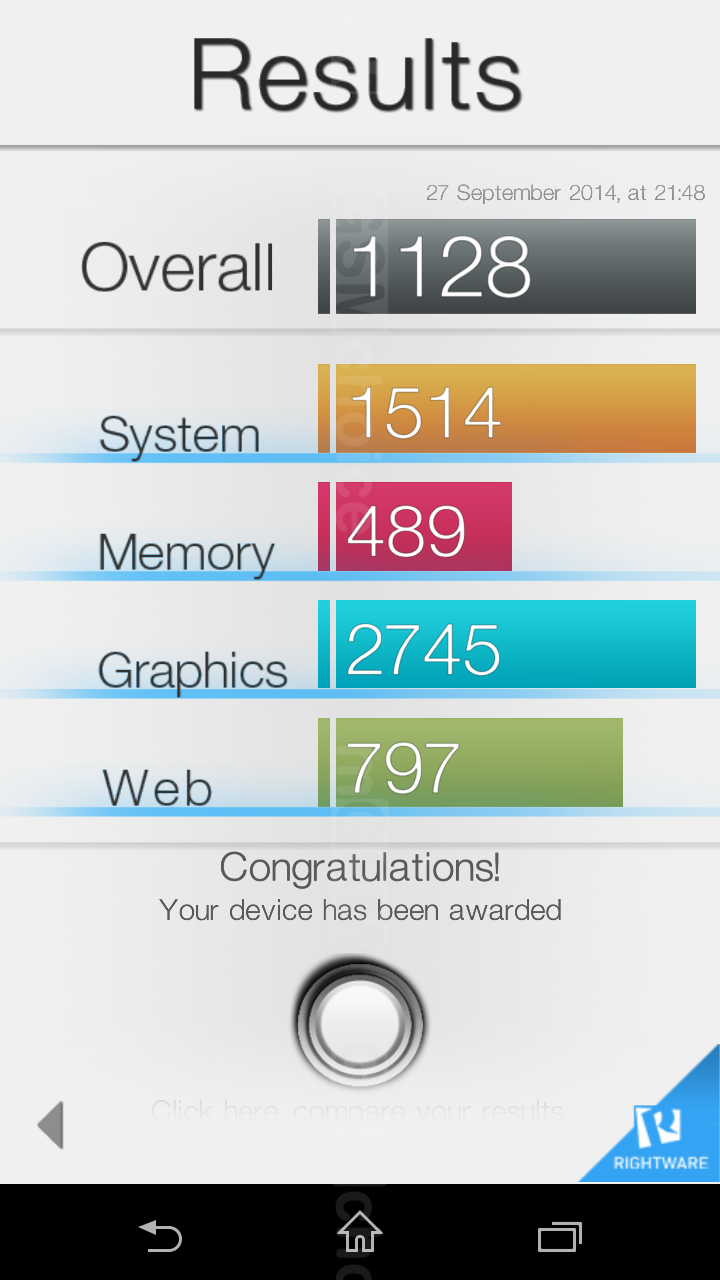Open the Graphics score details
Viewport: 720px width, 1280px height.
(360, 645)
